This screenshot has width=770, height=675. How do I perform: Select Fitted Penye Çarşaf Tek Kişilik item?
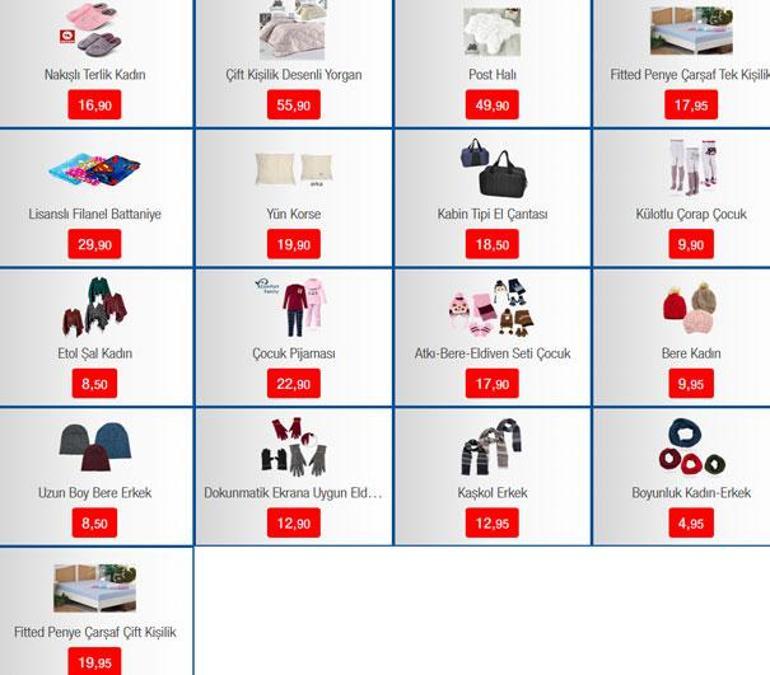pos(690,62)
